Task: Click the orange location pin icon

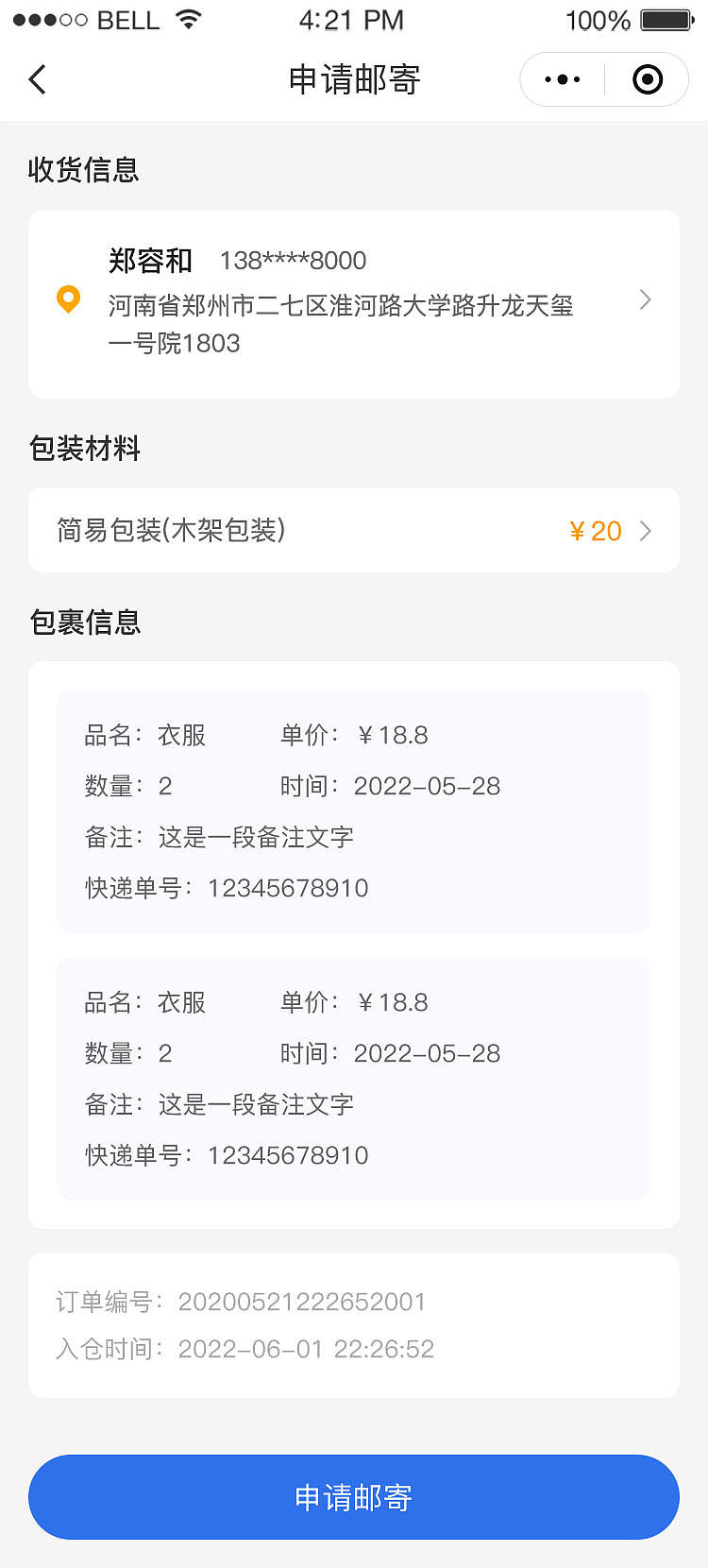Action: pyautogui.click(x=67, y=300)
